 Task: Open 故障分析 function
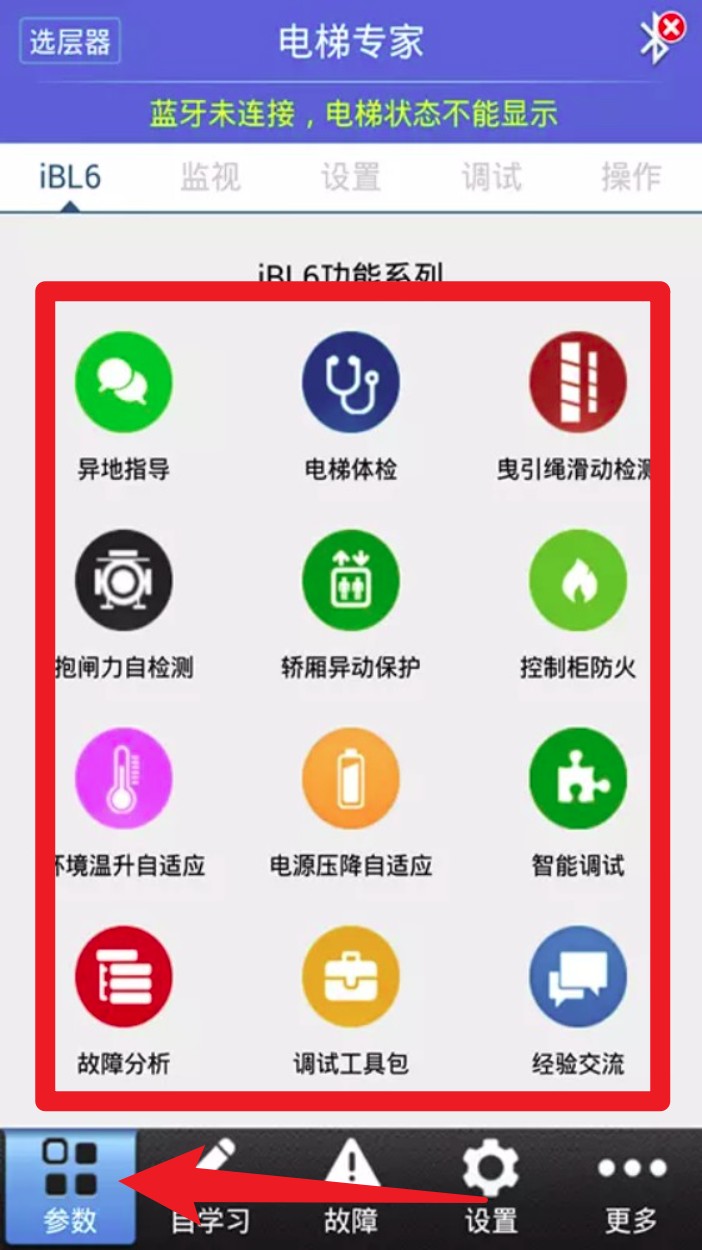pyautogui.click(x=124, y=977)
